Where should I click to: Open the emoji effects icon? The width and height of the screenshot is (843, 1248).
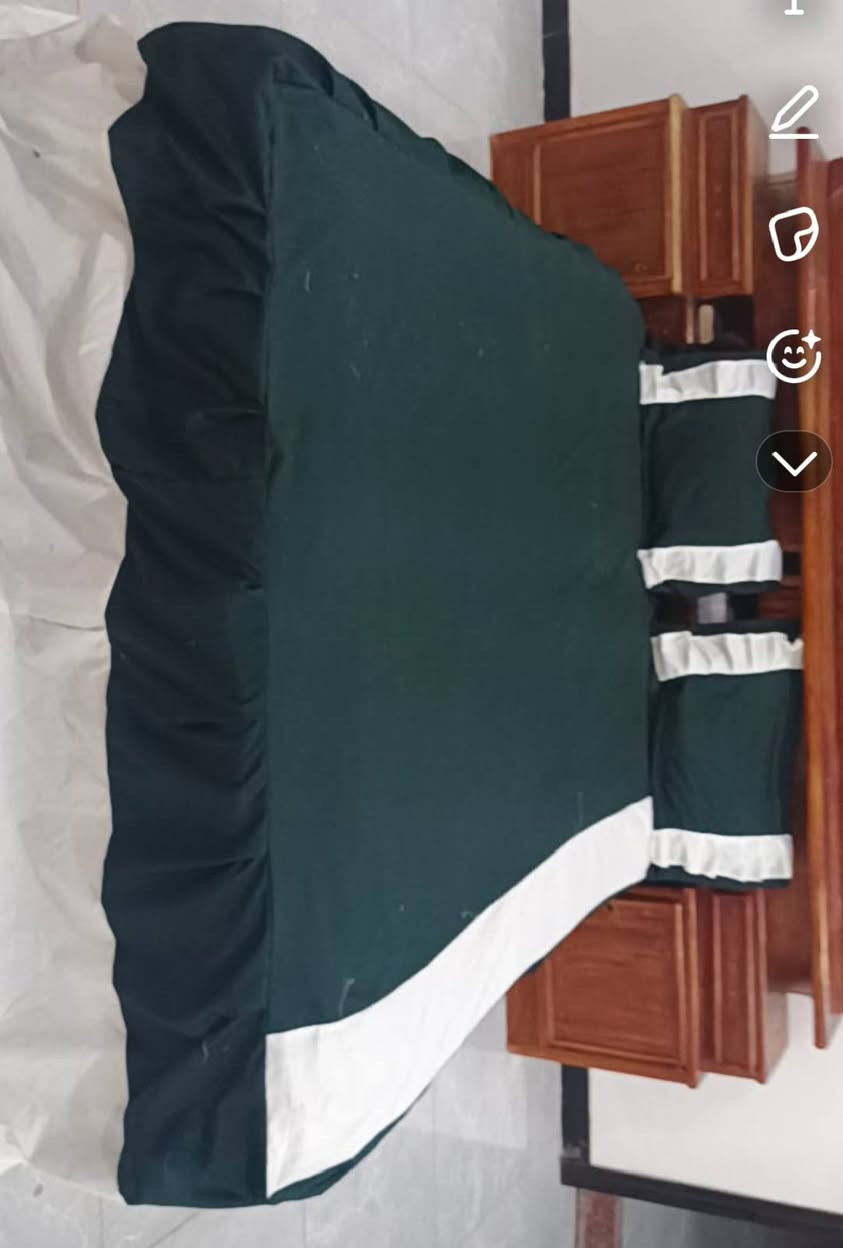click(x=794, y=355)
